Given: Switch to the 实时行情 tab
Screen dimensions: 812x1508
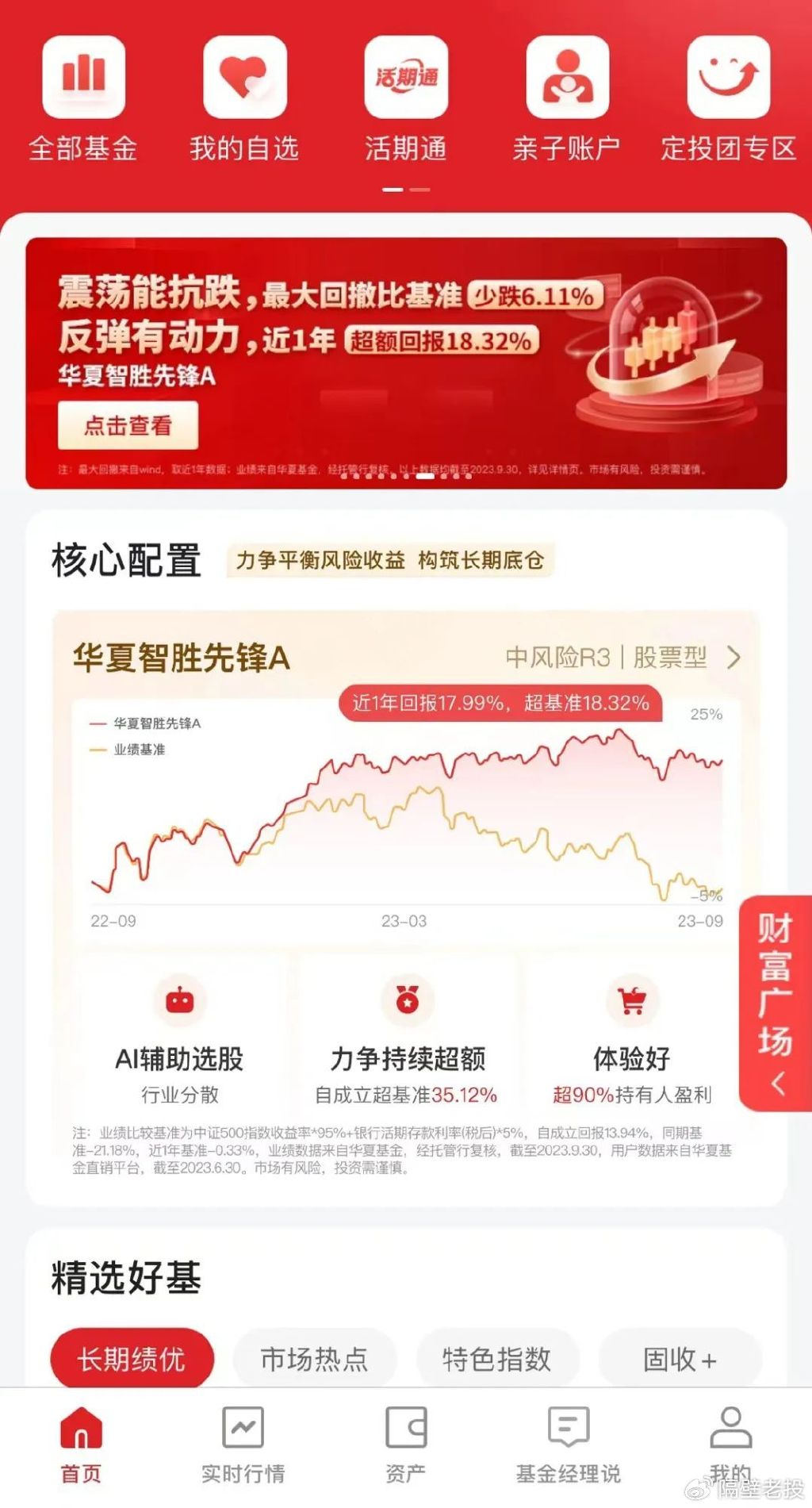Looking at the screenshot, I should pyautogui.click(x=243, y=1445).
